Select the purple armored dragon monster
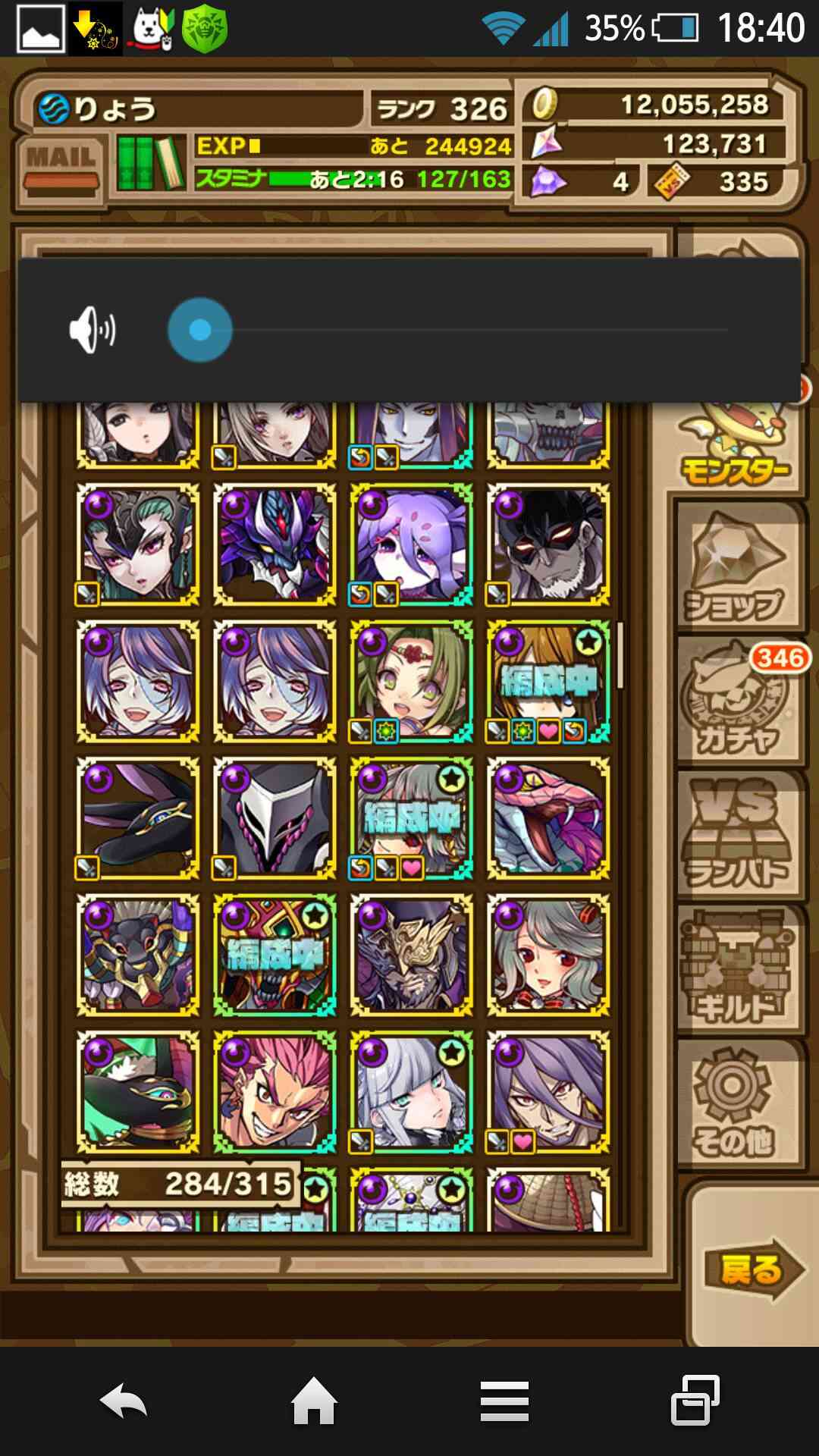The height and width of the screenshot is (1456, 819). click(x=275, y=545)
